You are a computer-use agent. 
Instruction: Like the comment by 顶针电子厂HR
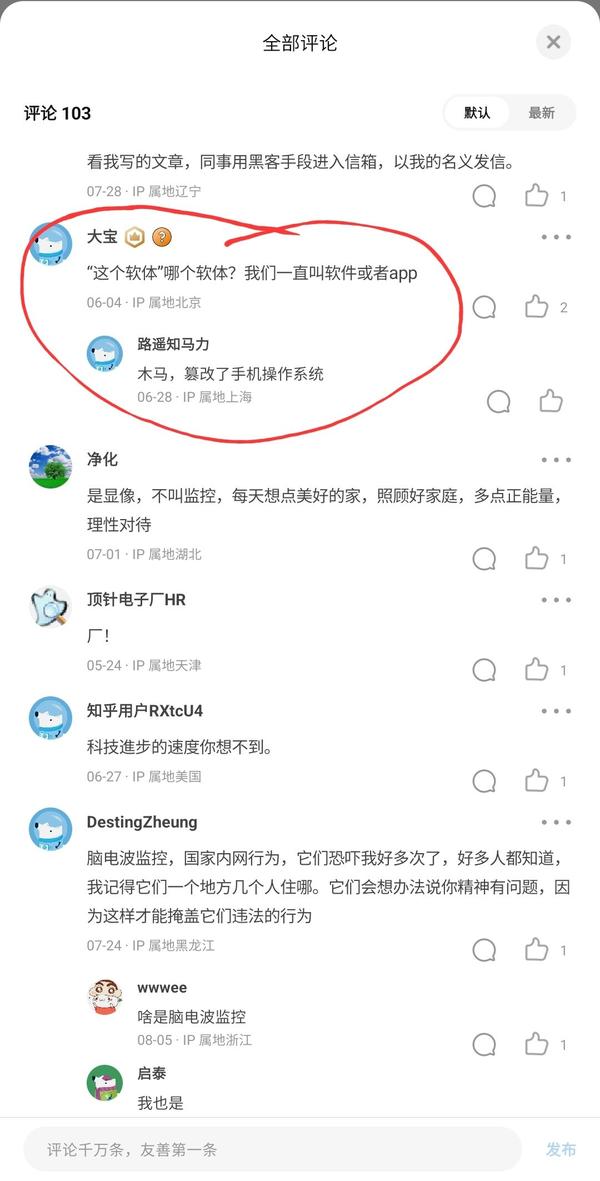[537, 670]
